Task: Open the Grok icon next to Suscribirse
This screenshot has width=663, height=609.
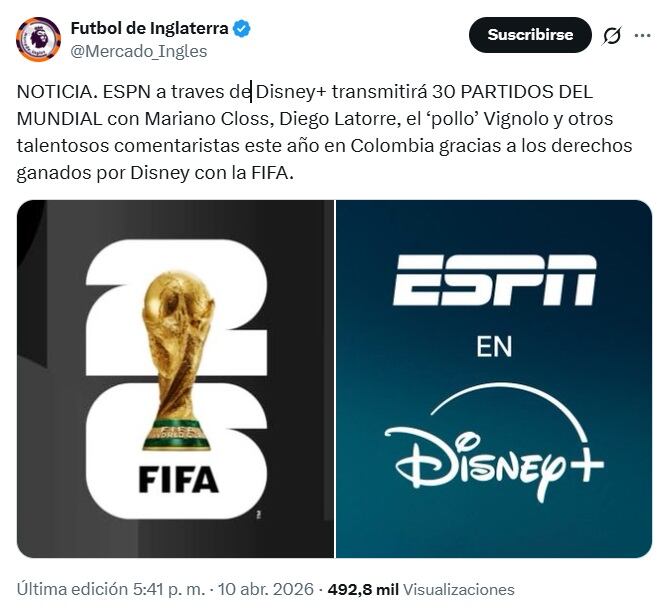Action: click(612, 36)
